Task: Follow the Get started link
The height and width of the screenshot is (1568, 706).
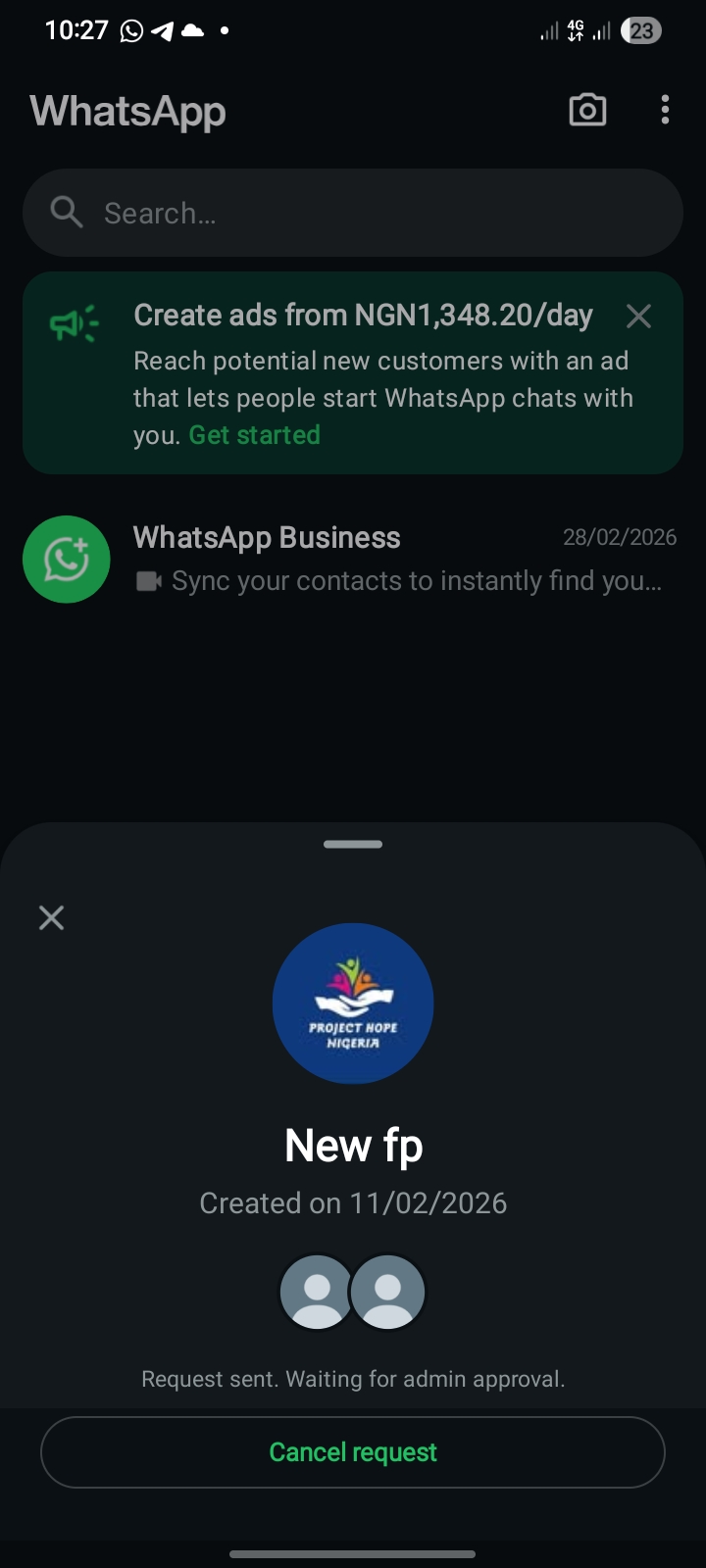Action: (255, 435)
